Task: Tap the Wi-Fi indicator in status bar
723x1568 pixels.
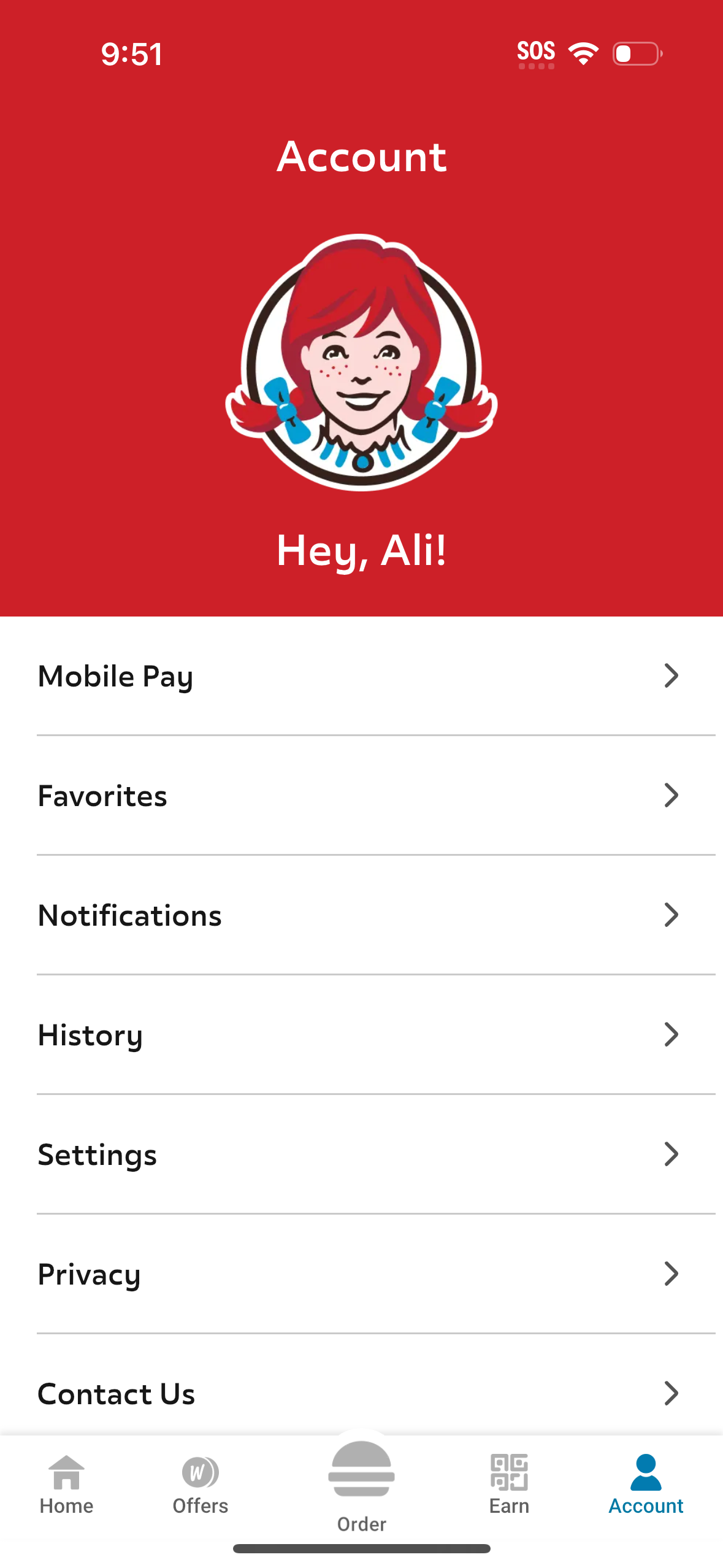Action: [x=583, y=53]
